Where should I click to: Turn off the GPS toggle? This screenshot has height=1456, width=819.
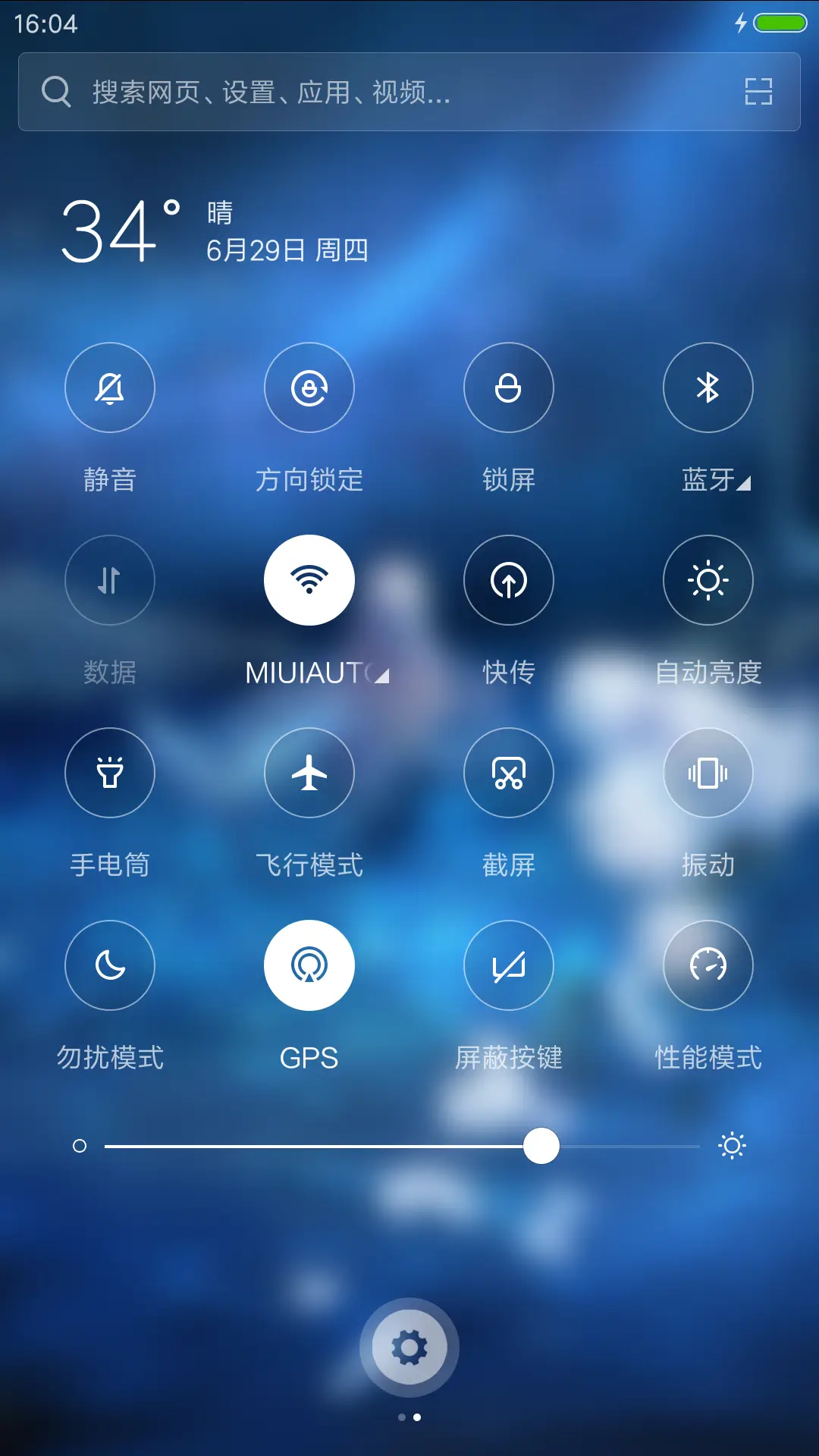coord(309,964)
